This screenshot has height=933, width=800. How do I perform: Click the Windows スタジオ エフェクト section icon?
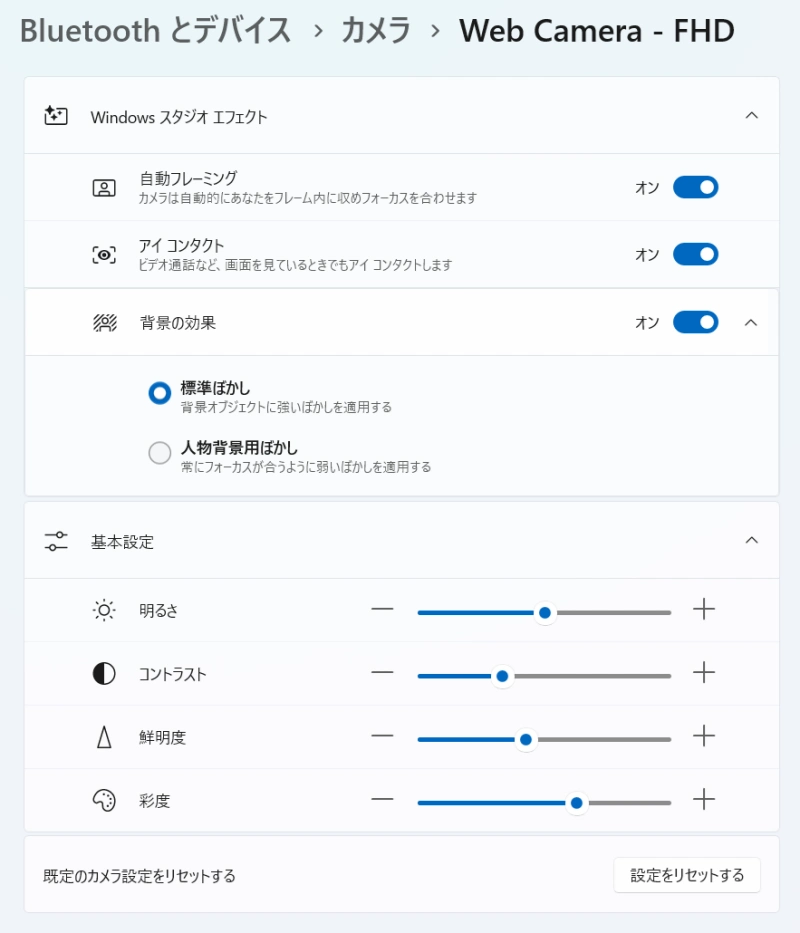(56, 114)
